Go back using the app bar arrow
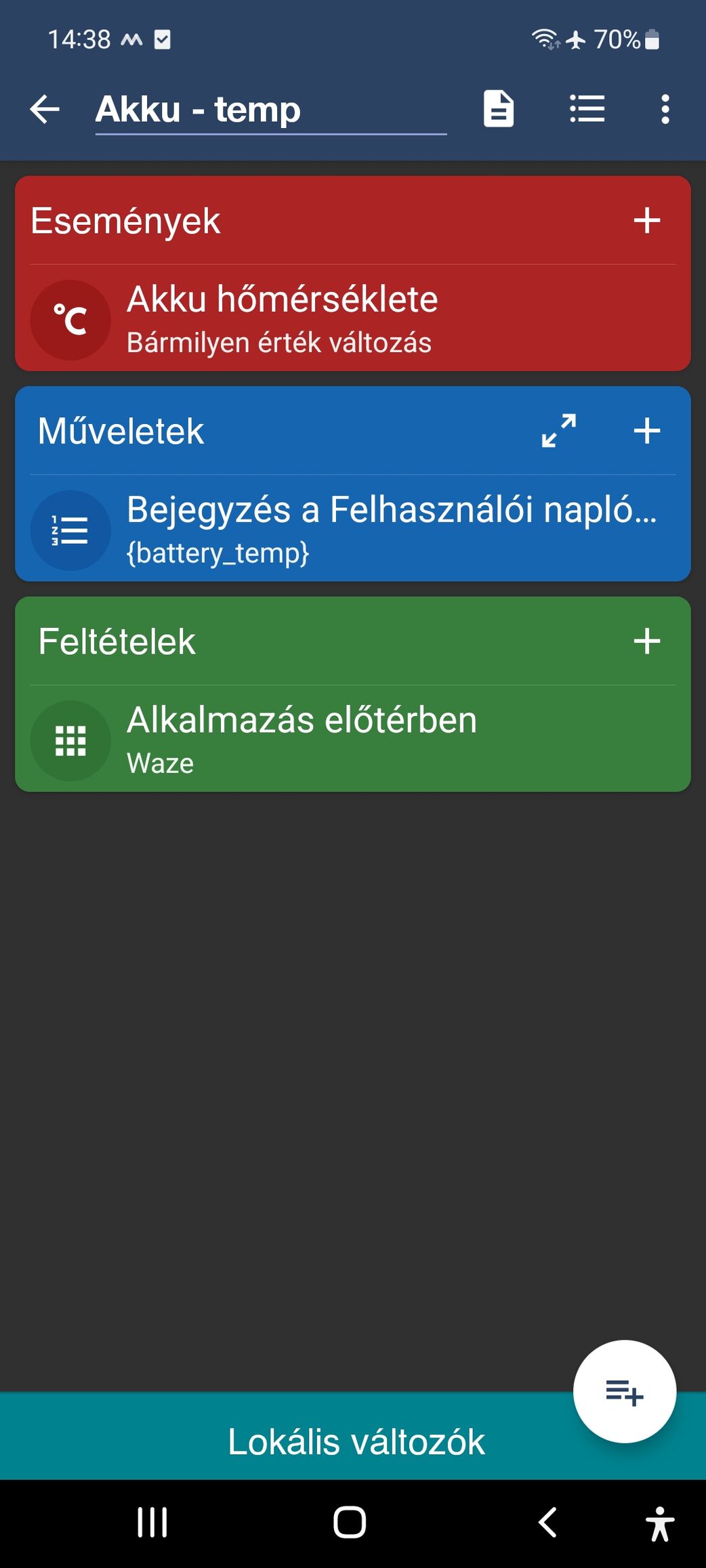Image resolution: width=706 pixels, height=1568 pixels. pyautogui.click(x=45, y=109)
